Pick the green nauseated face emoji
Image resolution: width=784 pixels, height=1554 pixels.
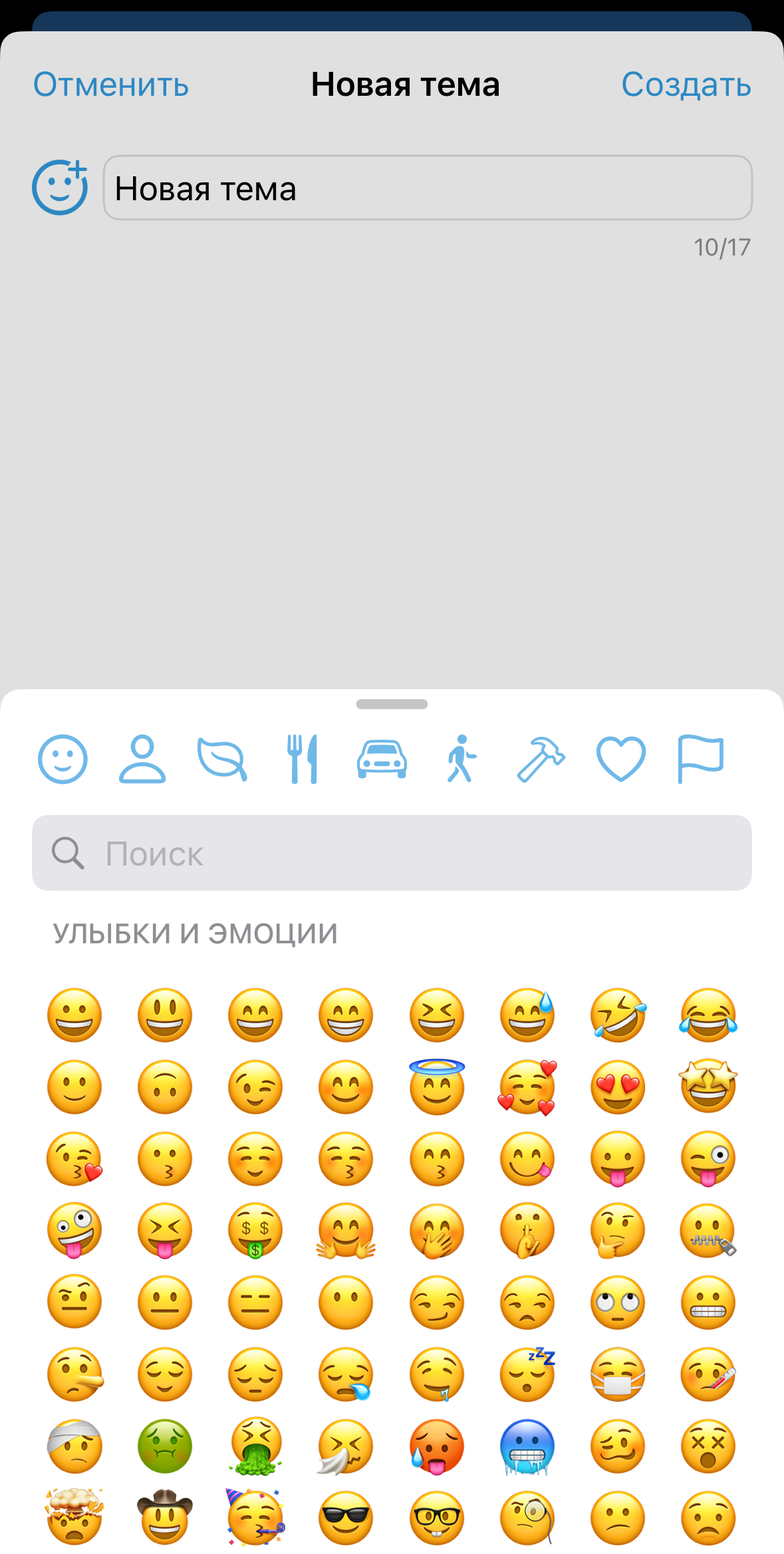pos(165,1446)
